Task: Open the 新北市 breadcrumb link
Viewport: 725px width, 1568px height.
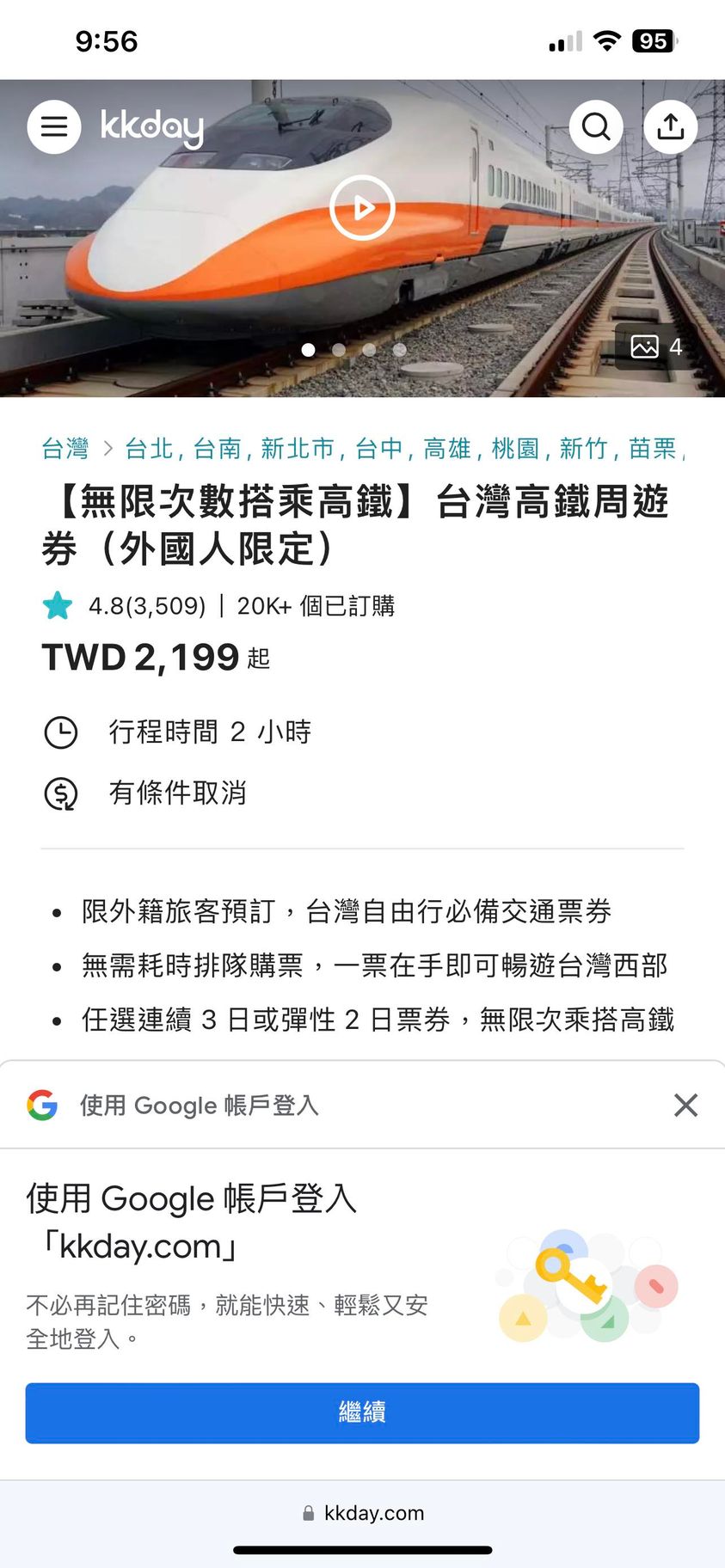Action: tap(298, 448)
